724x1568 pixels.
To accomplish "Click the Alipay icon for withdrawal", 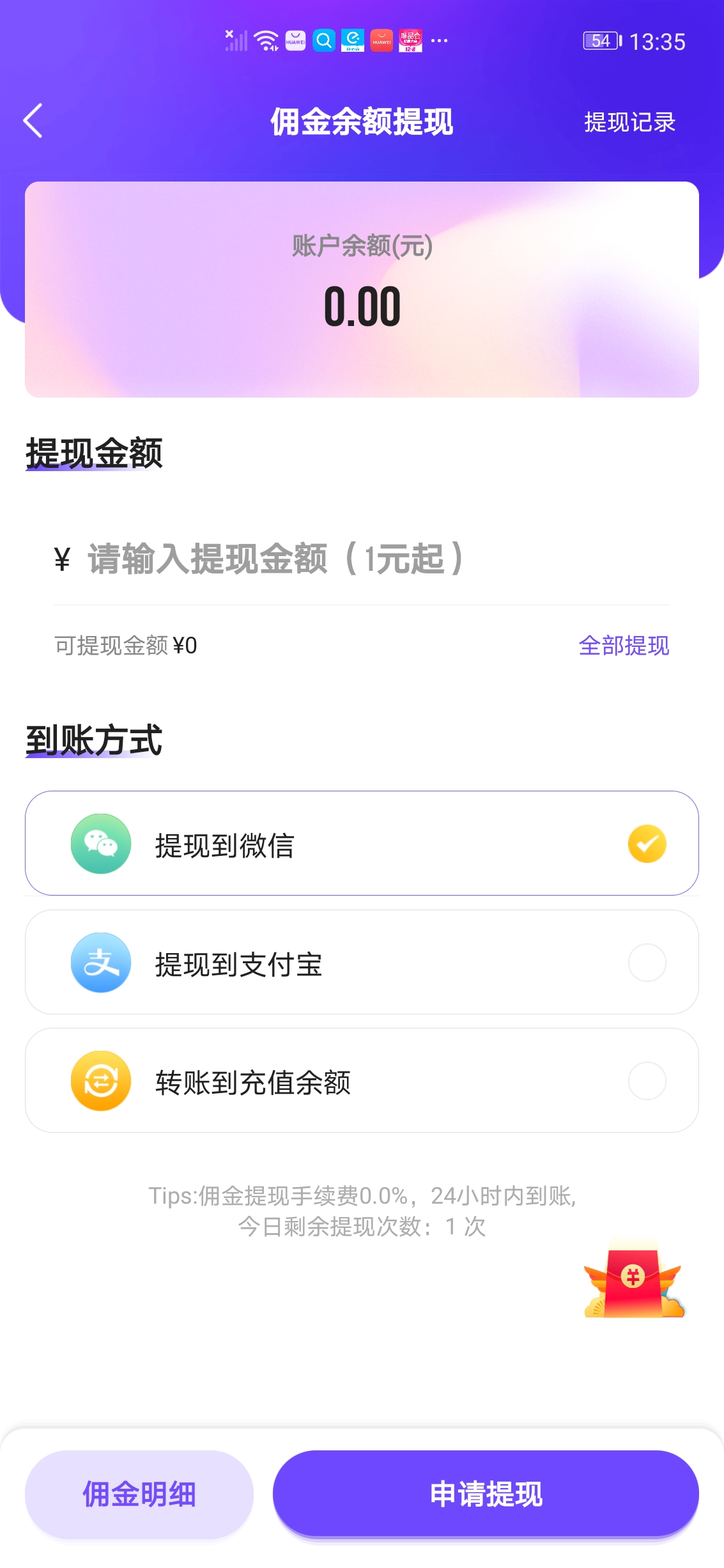I will pos(101,962).
